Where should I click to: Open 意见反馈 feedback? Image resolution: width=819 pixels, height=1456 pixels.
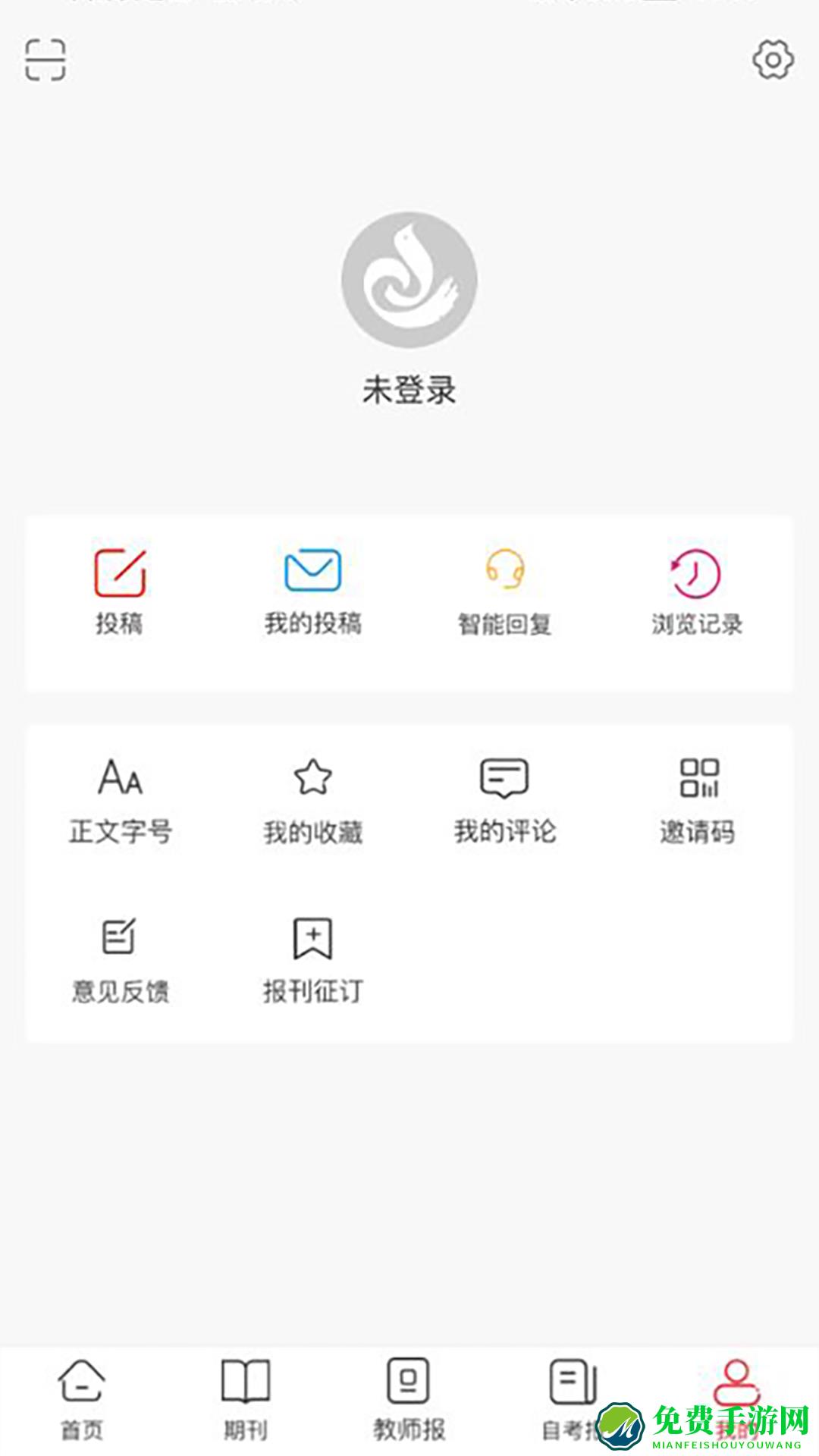click(x=120, y=960)
